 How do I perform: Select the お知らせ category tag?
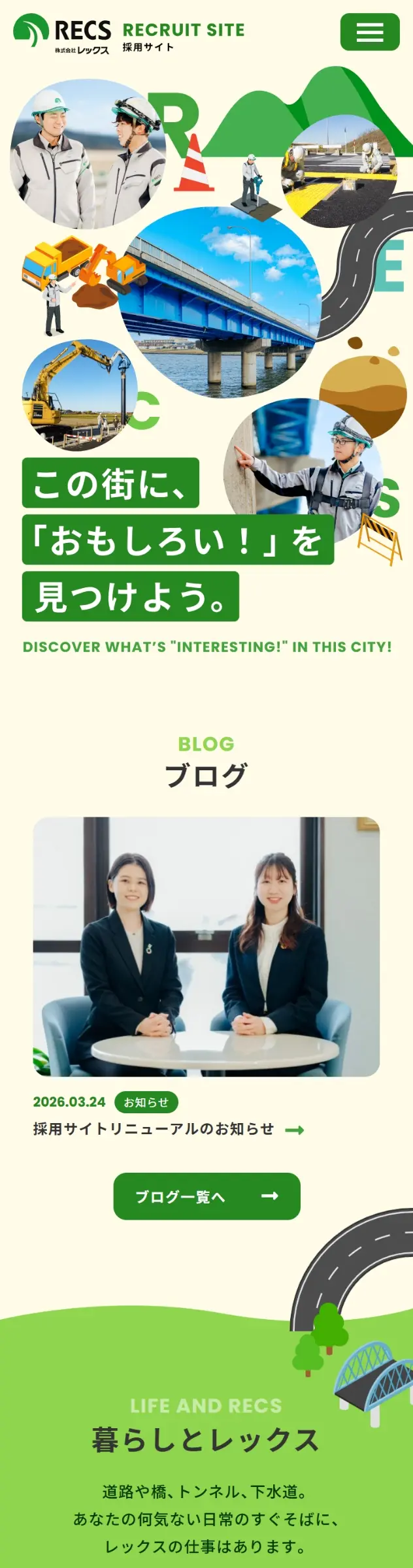pos(146,1102)
